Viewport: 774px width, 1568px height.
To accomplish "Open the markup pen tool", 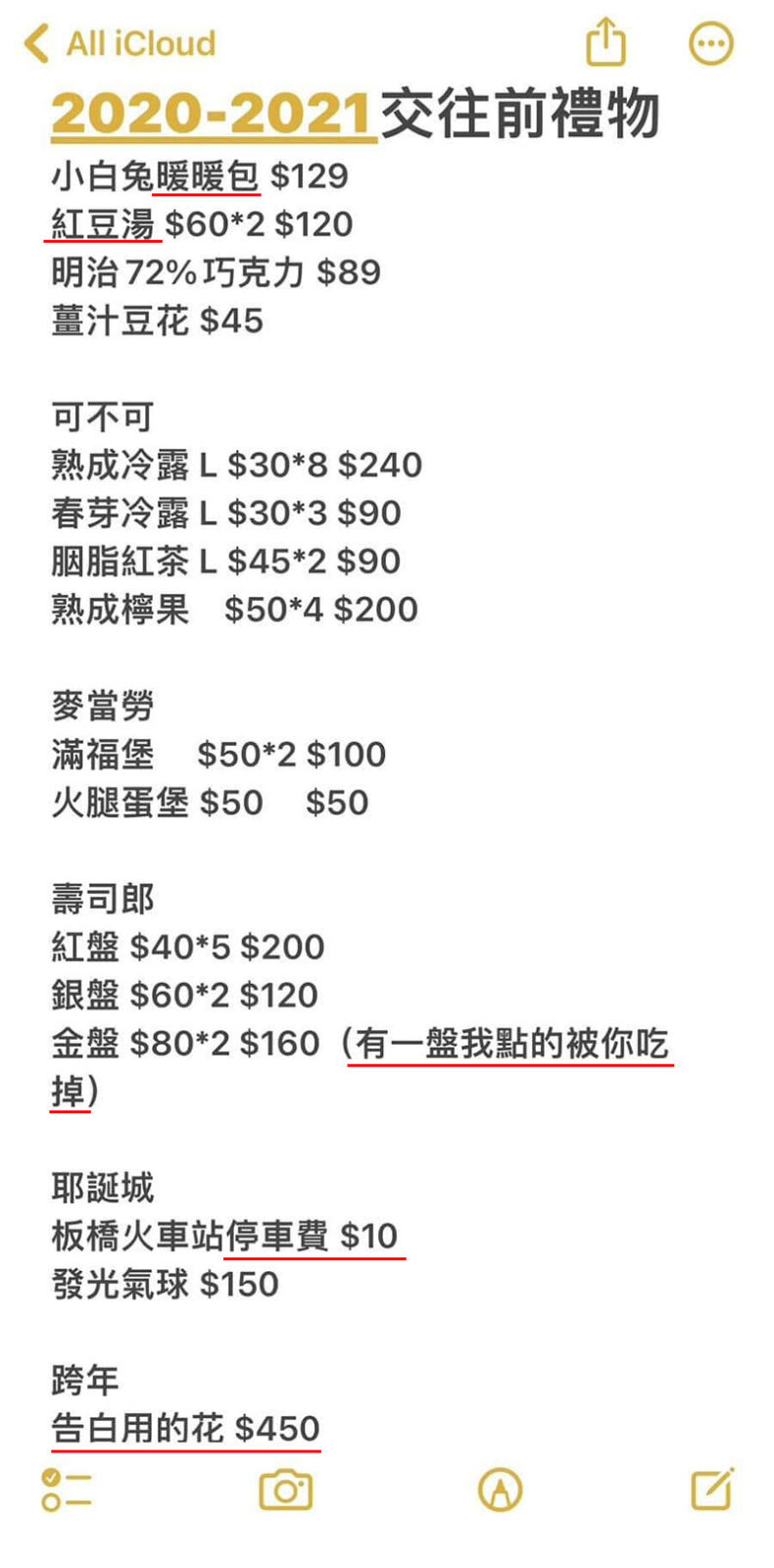I will click(x=500, y=1490).
